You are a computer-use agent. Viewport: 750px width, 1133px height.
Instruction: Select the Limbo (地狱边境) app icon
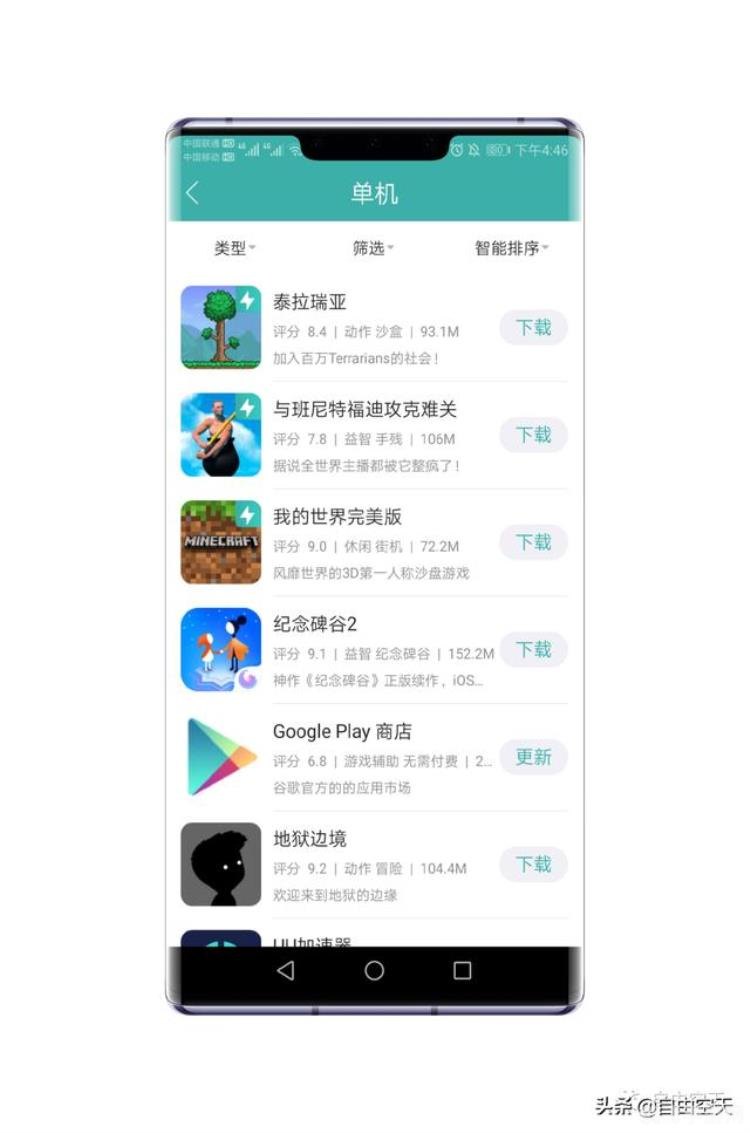pos(221,864)
